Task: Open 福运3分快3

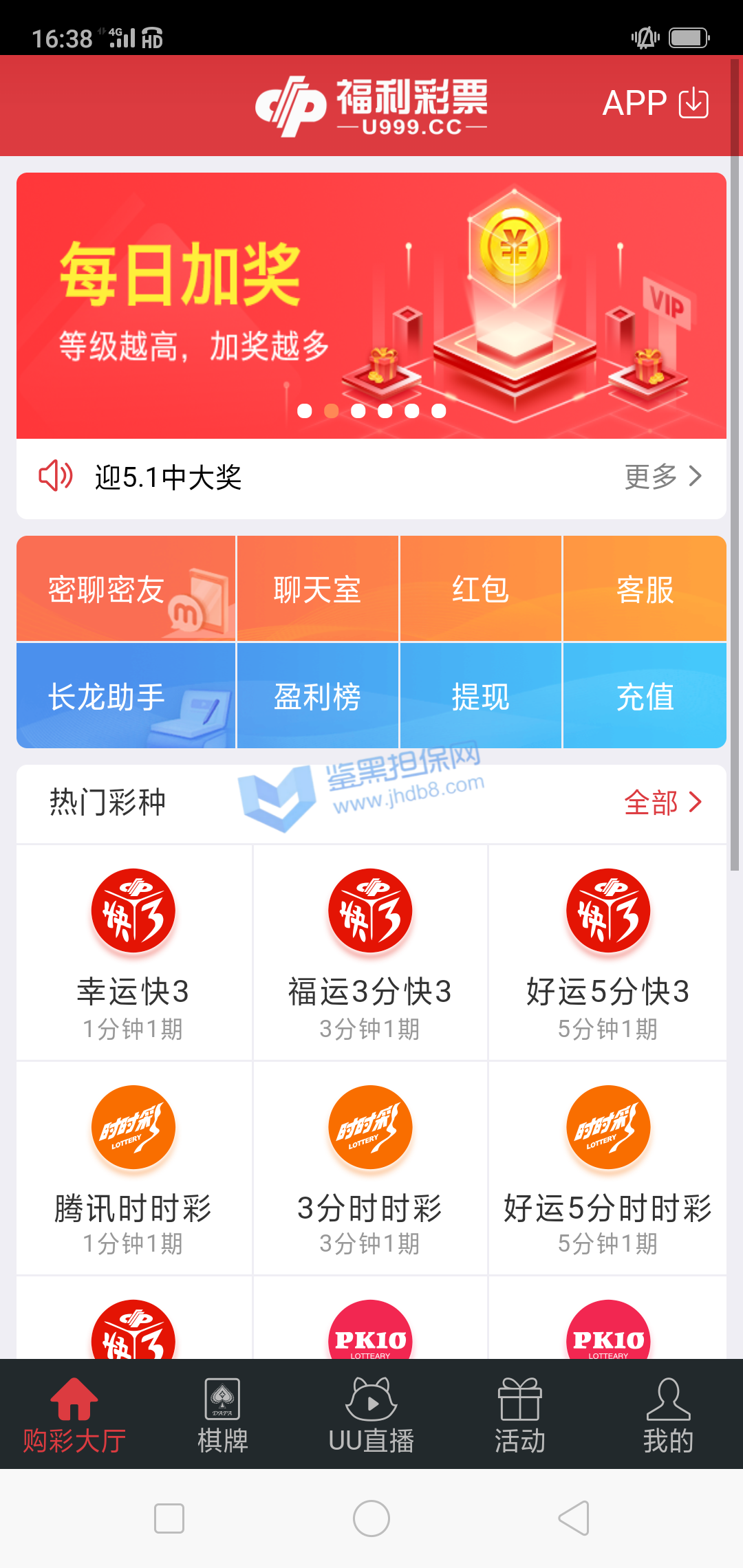Action: click(370, 952)
